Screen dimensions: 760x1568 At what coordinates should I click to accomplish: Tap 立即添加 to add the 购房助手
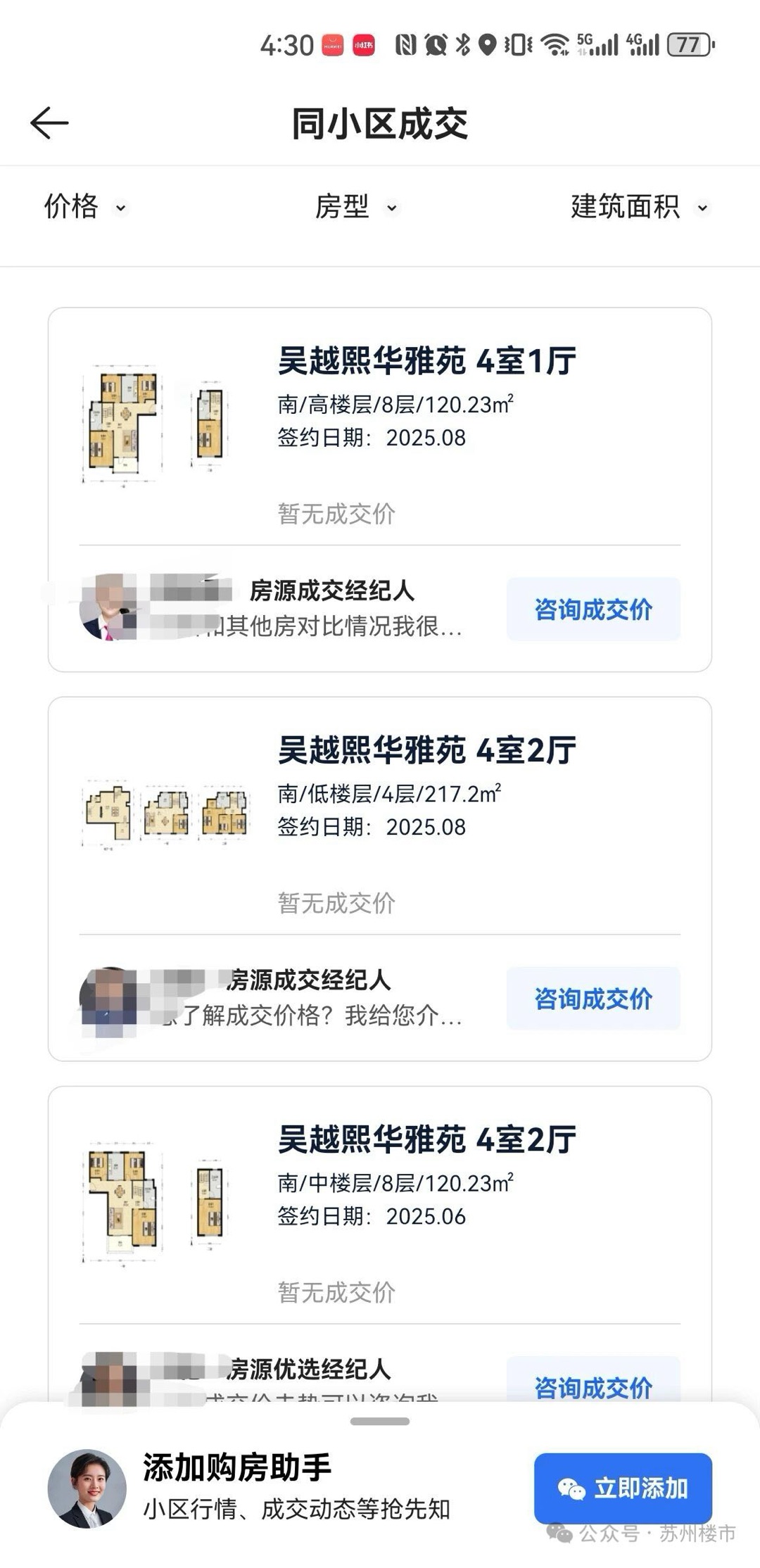pyautogui.click(x=623, y=1488)
